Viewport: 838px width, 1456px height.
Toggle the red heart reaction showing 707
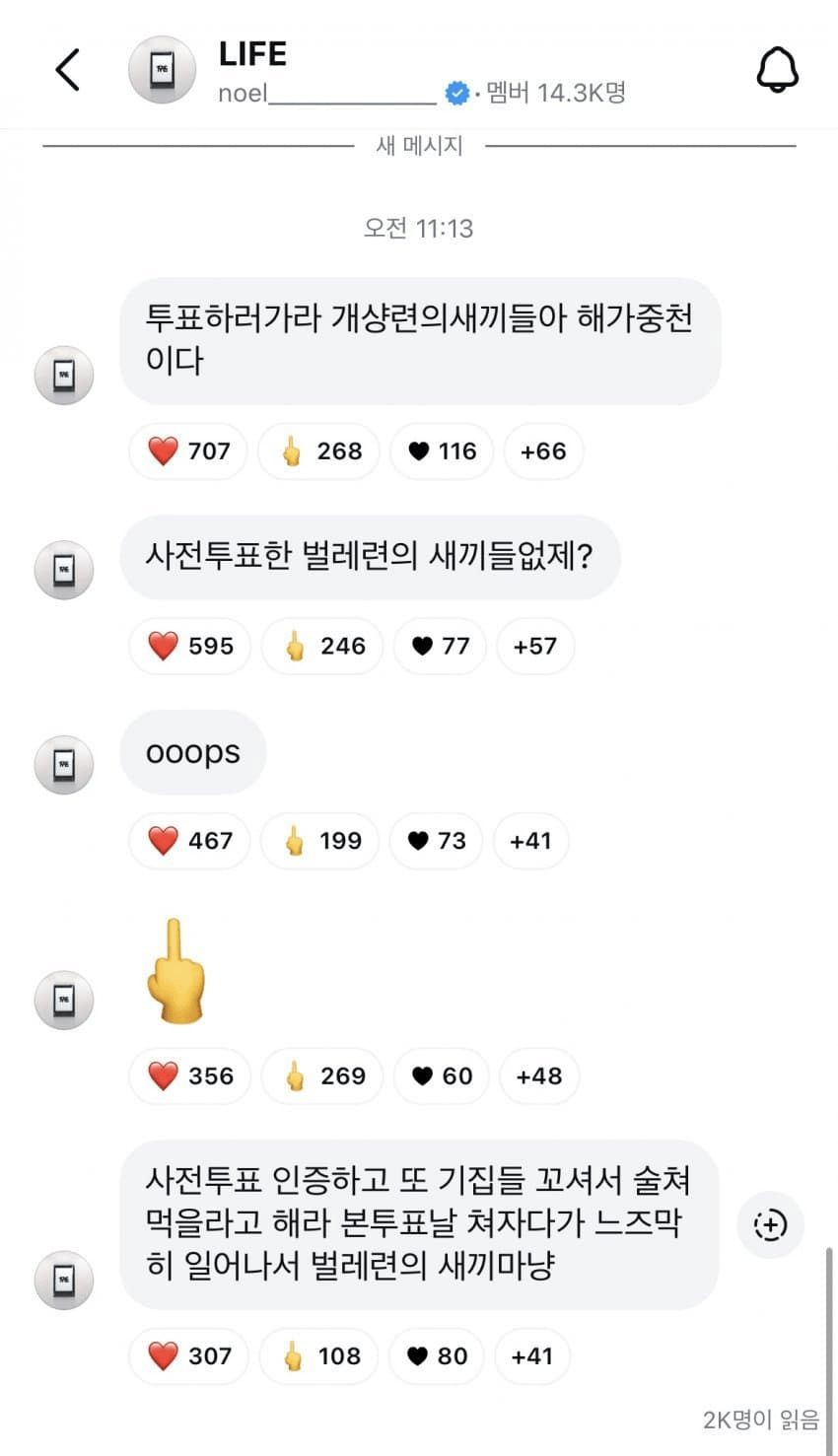[187, 451]
